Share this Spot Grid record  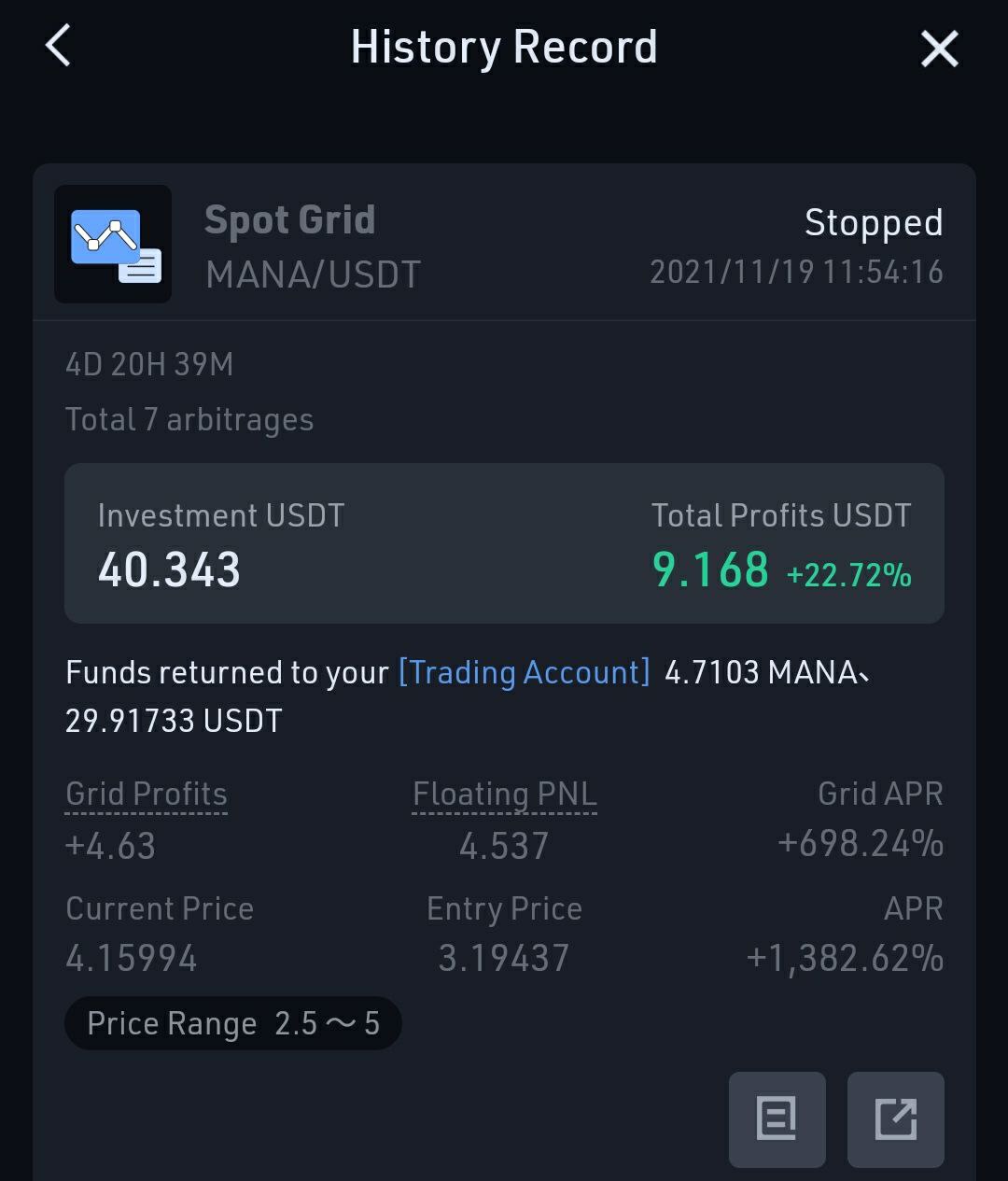pyautogui.click(x=896, y=1119)
